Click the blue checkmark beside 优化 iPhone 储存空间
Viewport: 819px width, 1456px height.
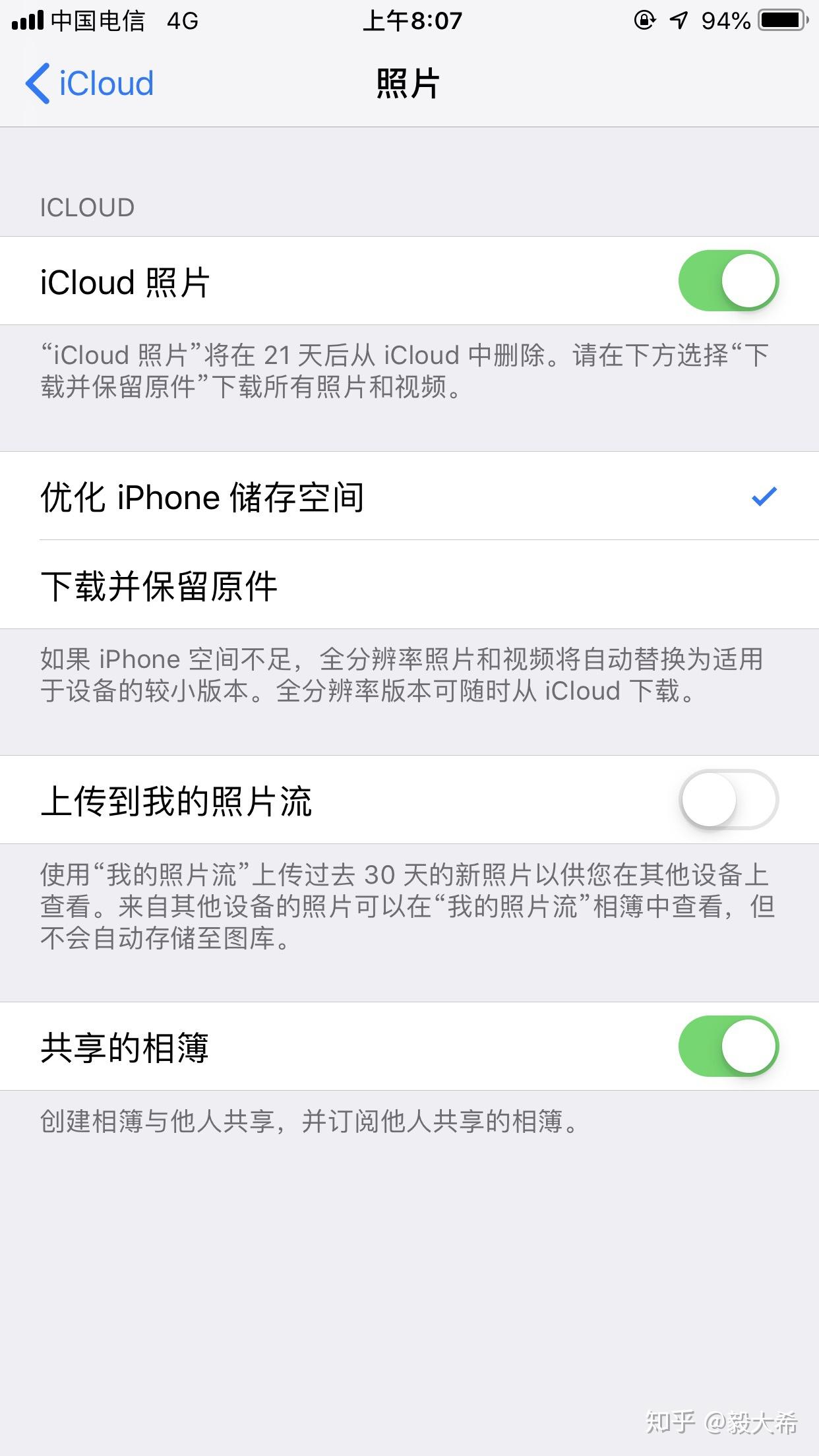[x=765, y=496]
